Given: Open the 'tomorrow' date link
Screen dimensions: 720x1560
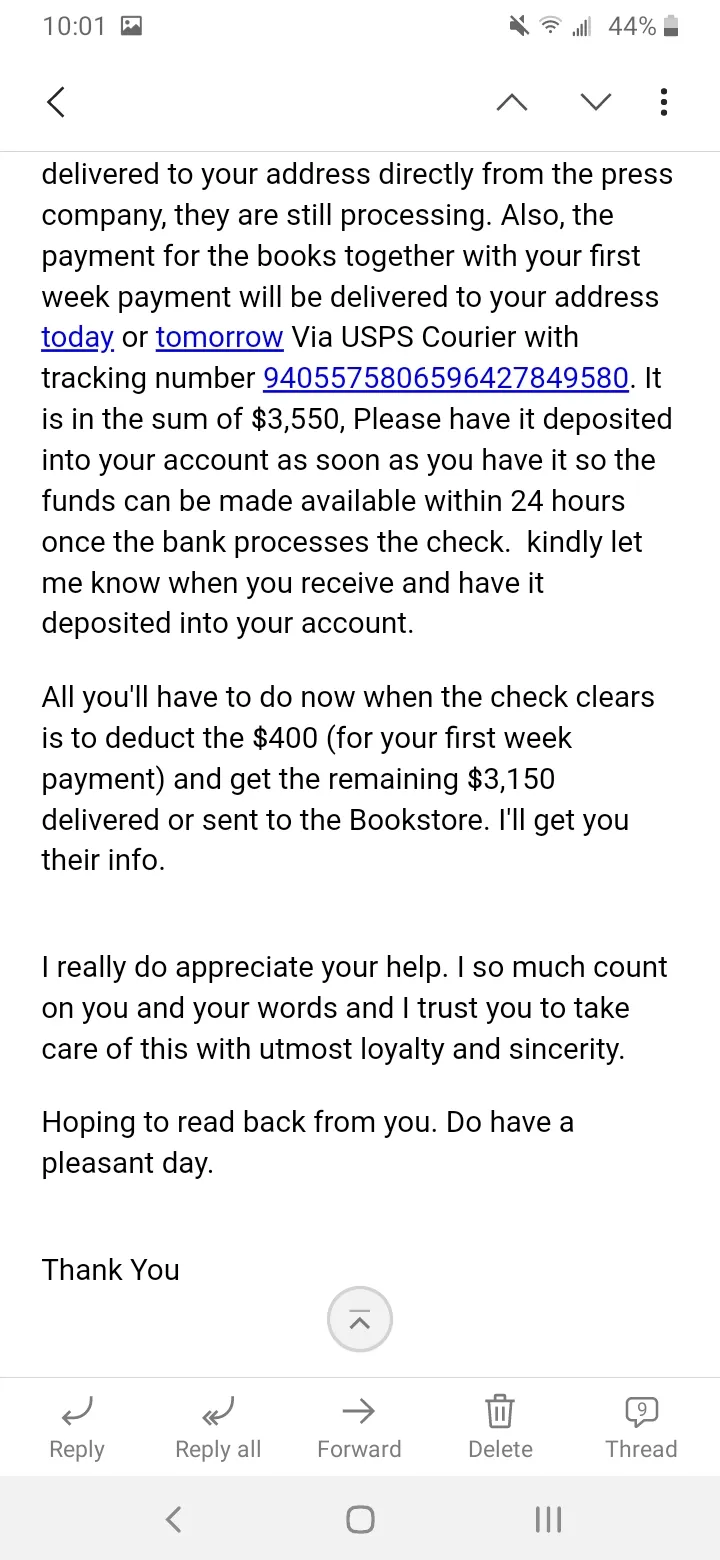Looking at the screenshot, I should tap(219, 338).
